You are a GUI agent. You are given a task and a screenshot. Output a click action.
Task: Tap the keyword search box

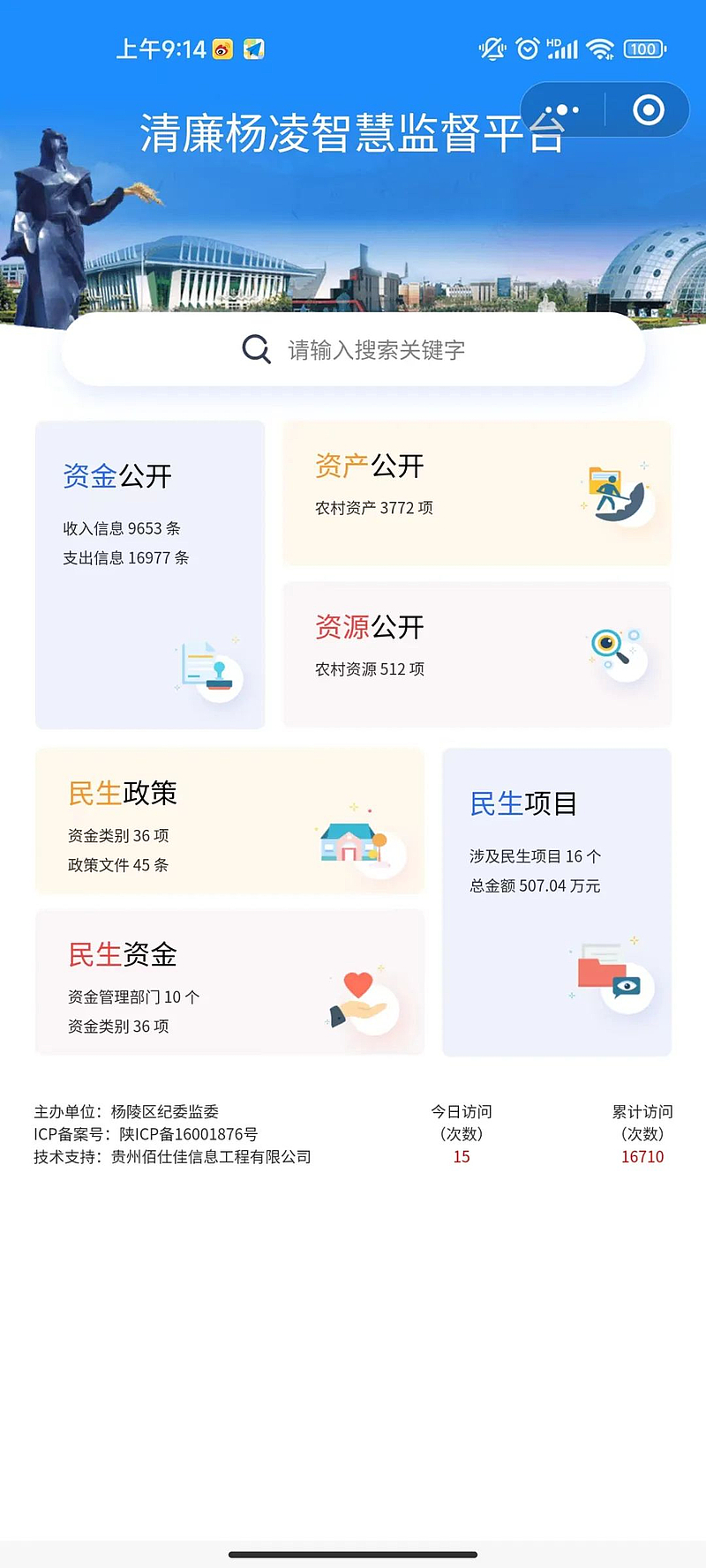pos(353,350)
